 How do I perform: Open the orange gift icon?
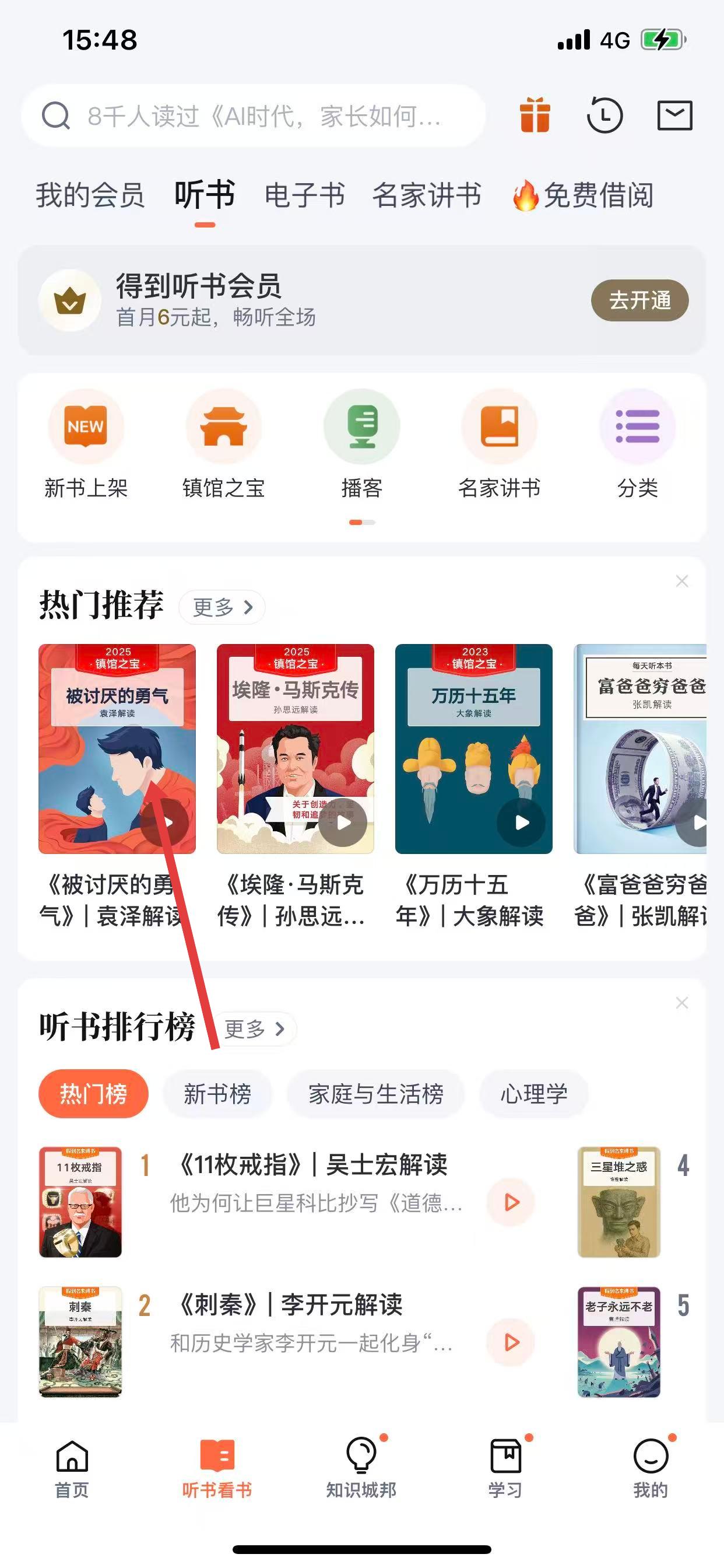tap(535, 116)
